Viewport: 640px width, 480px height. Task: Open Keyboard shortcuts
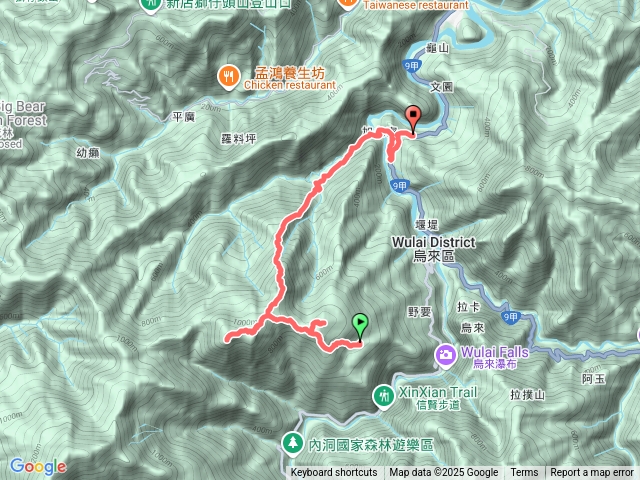(x=334, y=473)
